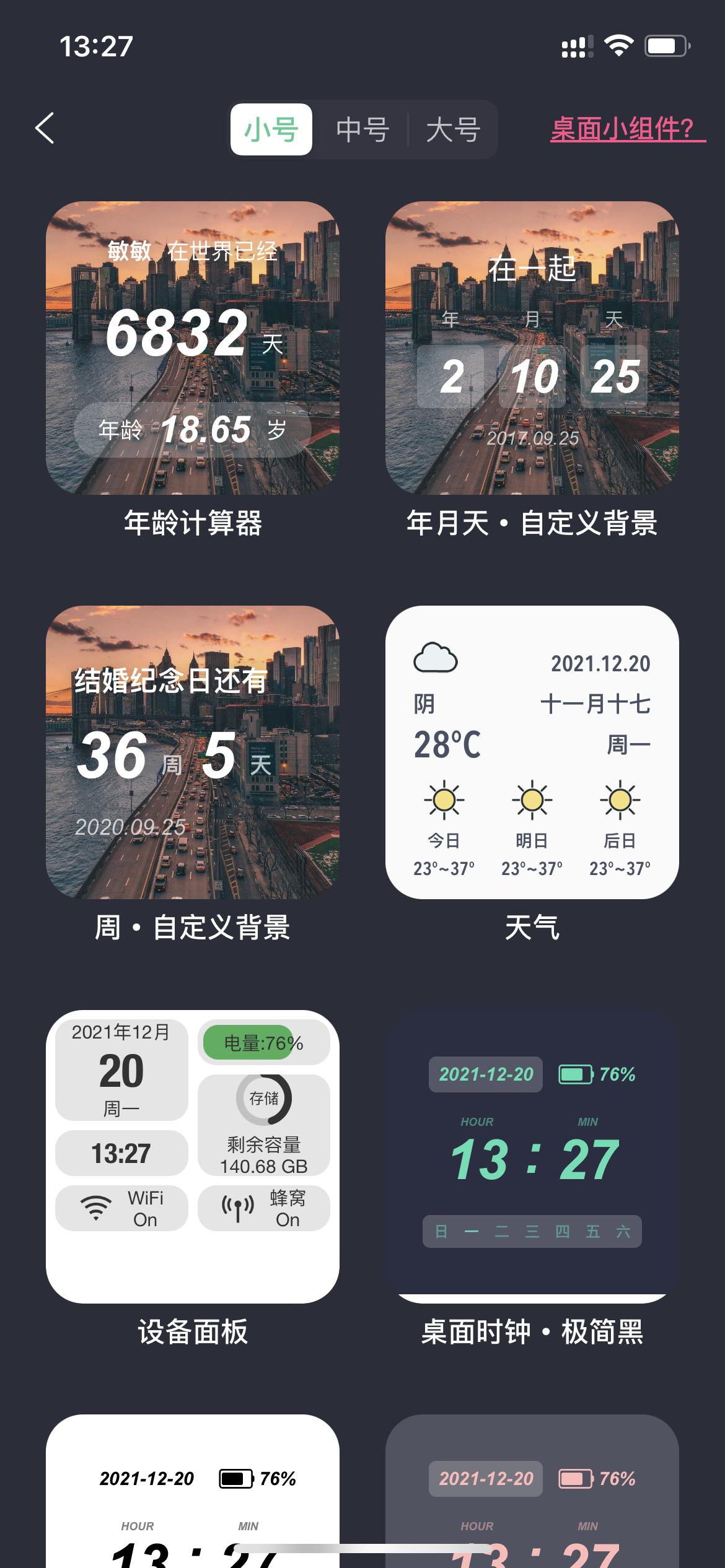Click the cloud icon in the weather widget
The width and height of the screenshot is (725, 1568).
pos(436,658)
